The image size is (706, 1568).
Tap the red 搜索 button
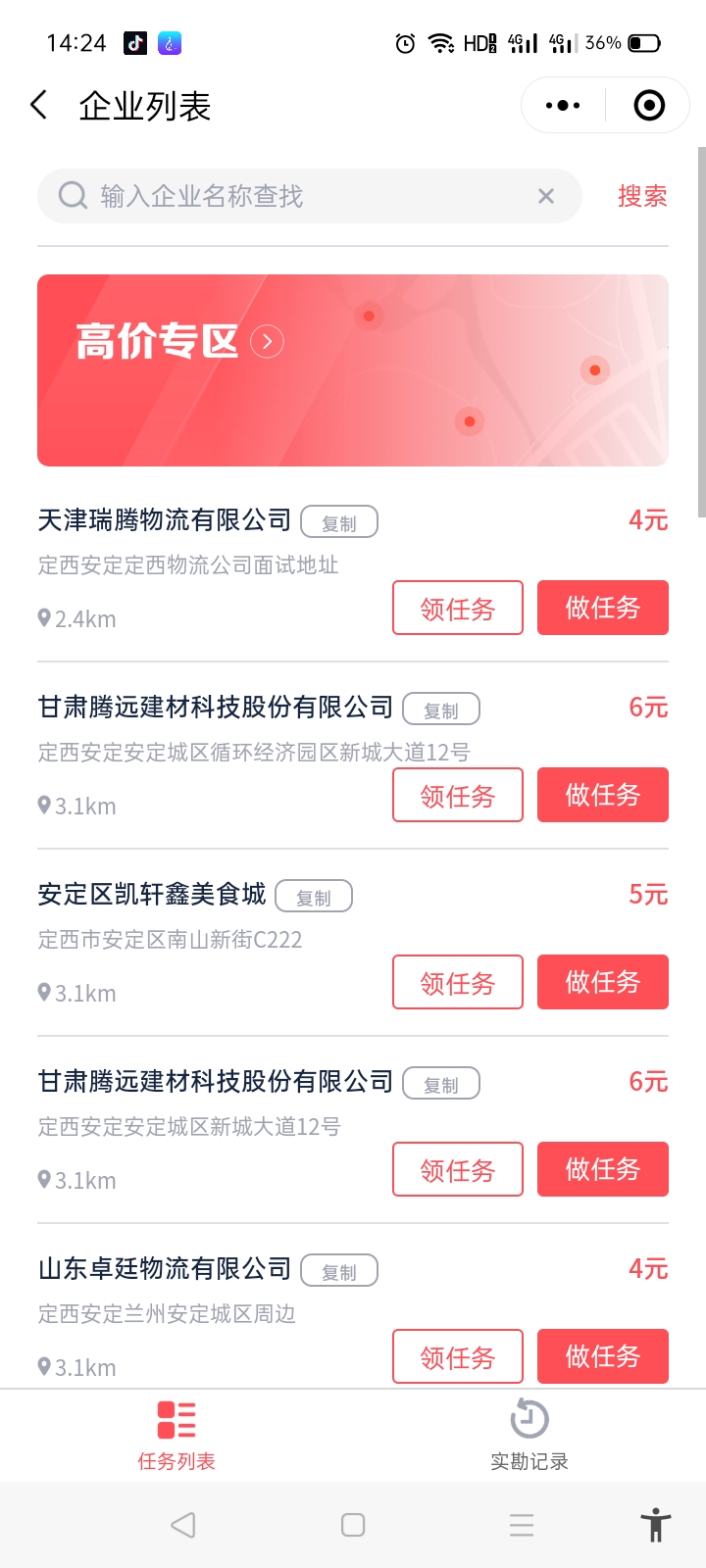click(x=642, y=196)
